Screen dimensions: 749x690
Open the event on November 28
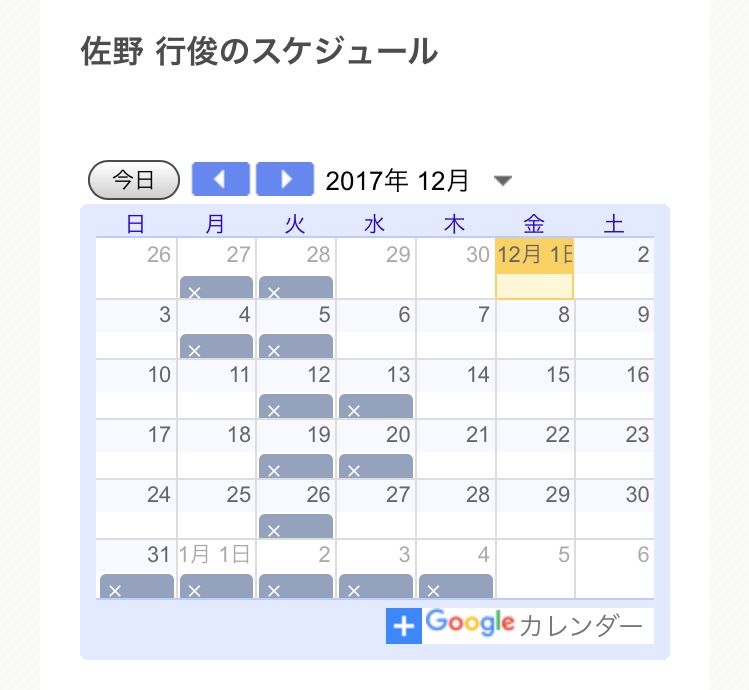pos(296,288)
